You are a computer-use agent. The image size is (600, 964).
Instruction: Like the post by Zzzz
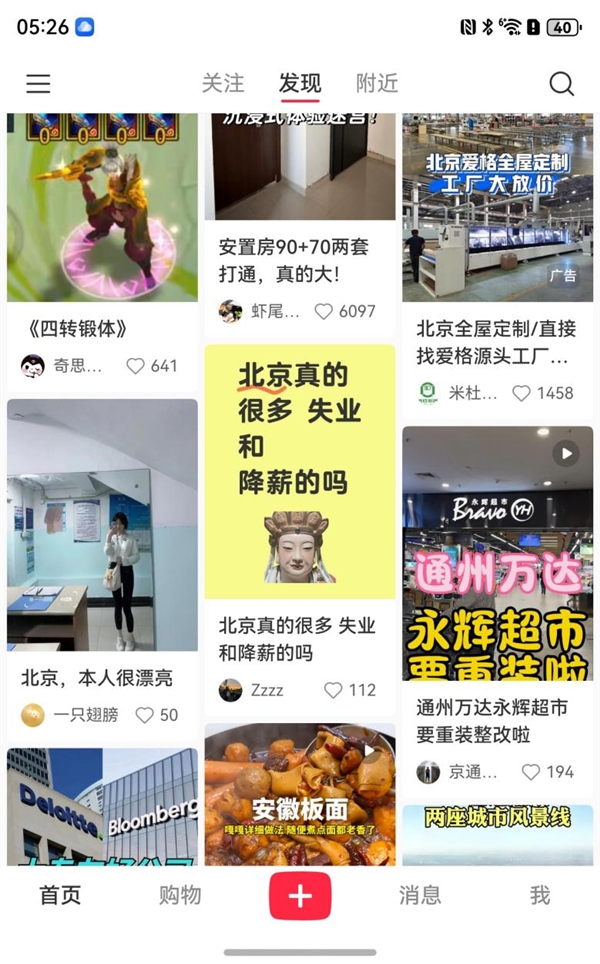coord(333,690)
